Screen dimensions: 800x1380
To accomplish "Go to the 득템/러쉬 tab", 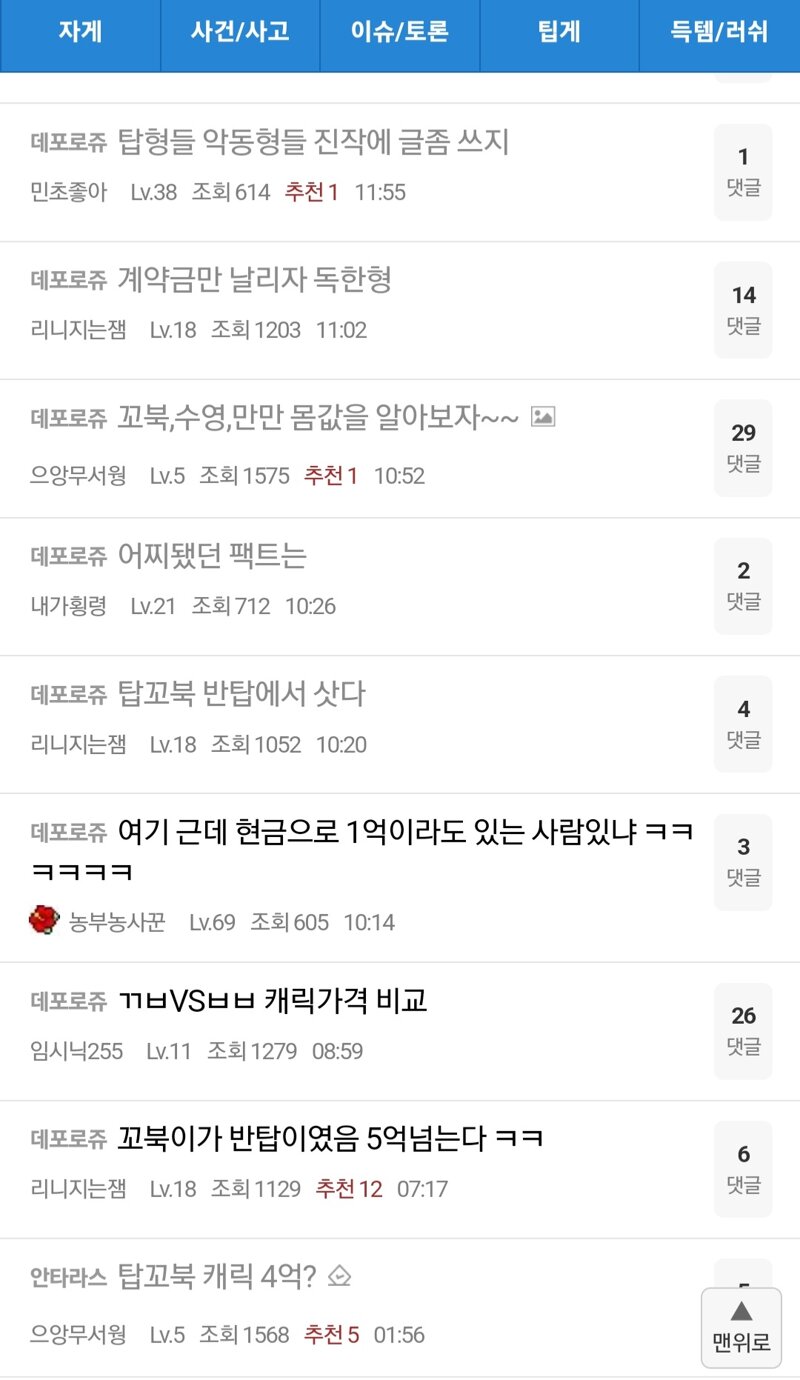I will pos(719,31).
